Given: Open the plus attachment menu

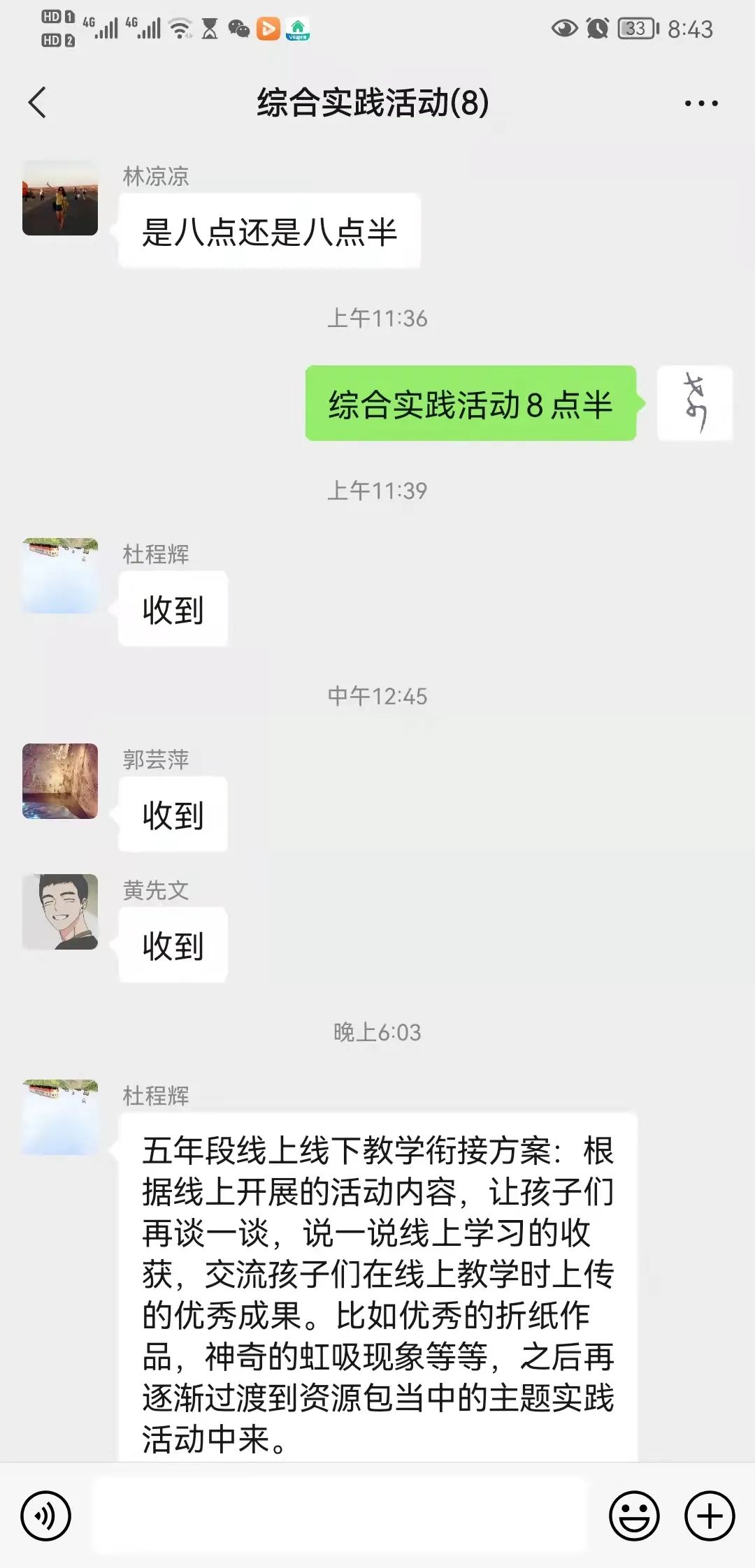Looking at the screenshot, I should pyautogui.click(x=709, y=1516).
